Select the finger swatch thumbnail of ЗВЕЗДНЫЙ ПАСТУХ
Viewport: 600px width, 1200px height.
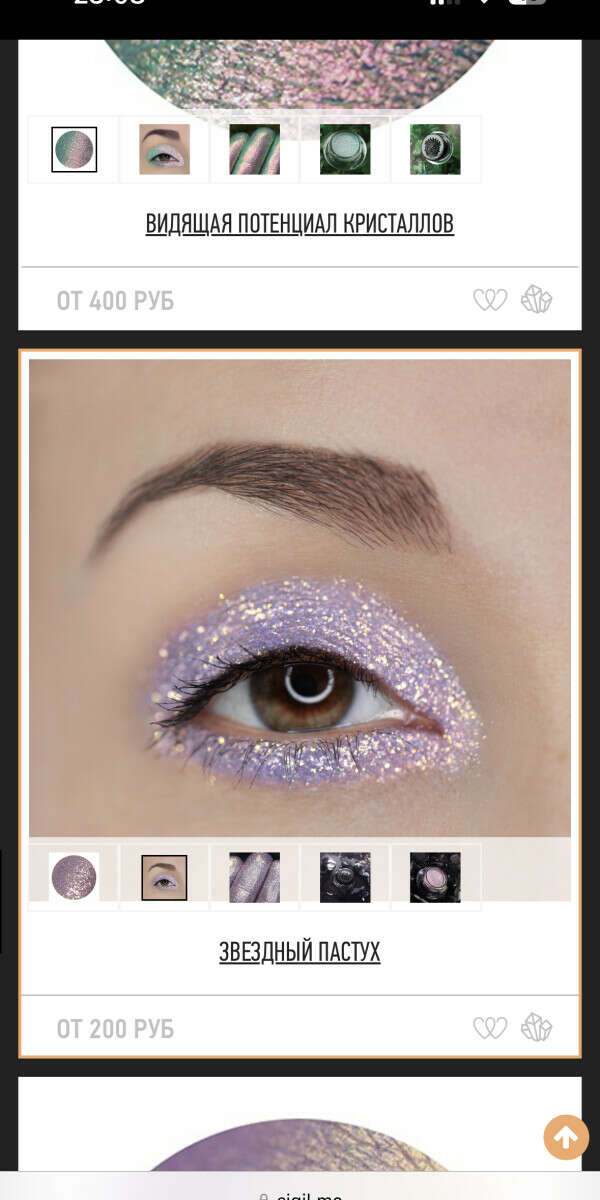coord(255,877)
